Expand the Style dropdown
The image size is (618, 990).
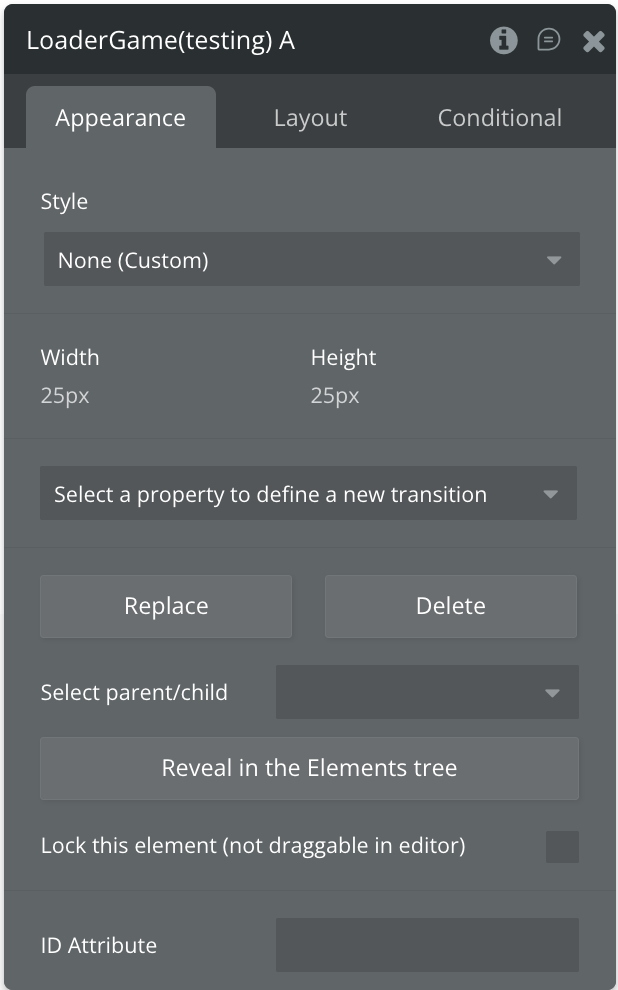coord(311,260)
